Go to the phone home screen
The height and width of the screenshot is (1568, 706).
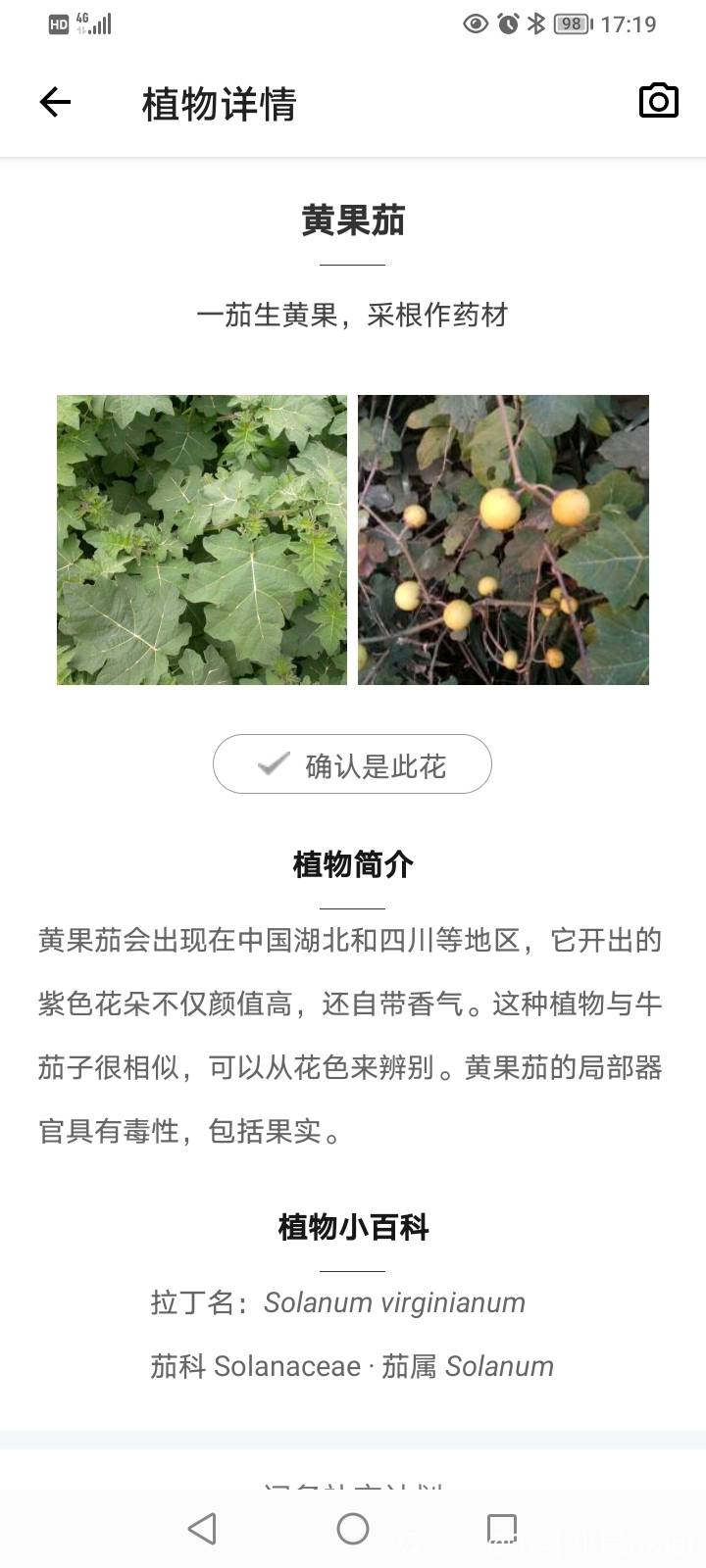tap(353, 1528)
